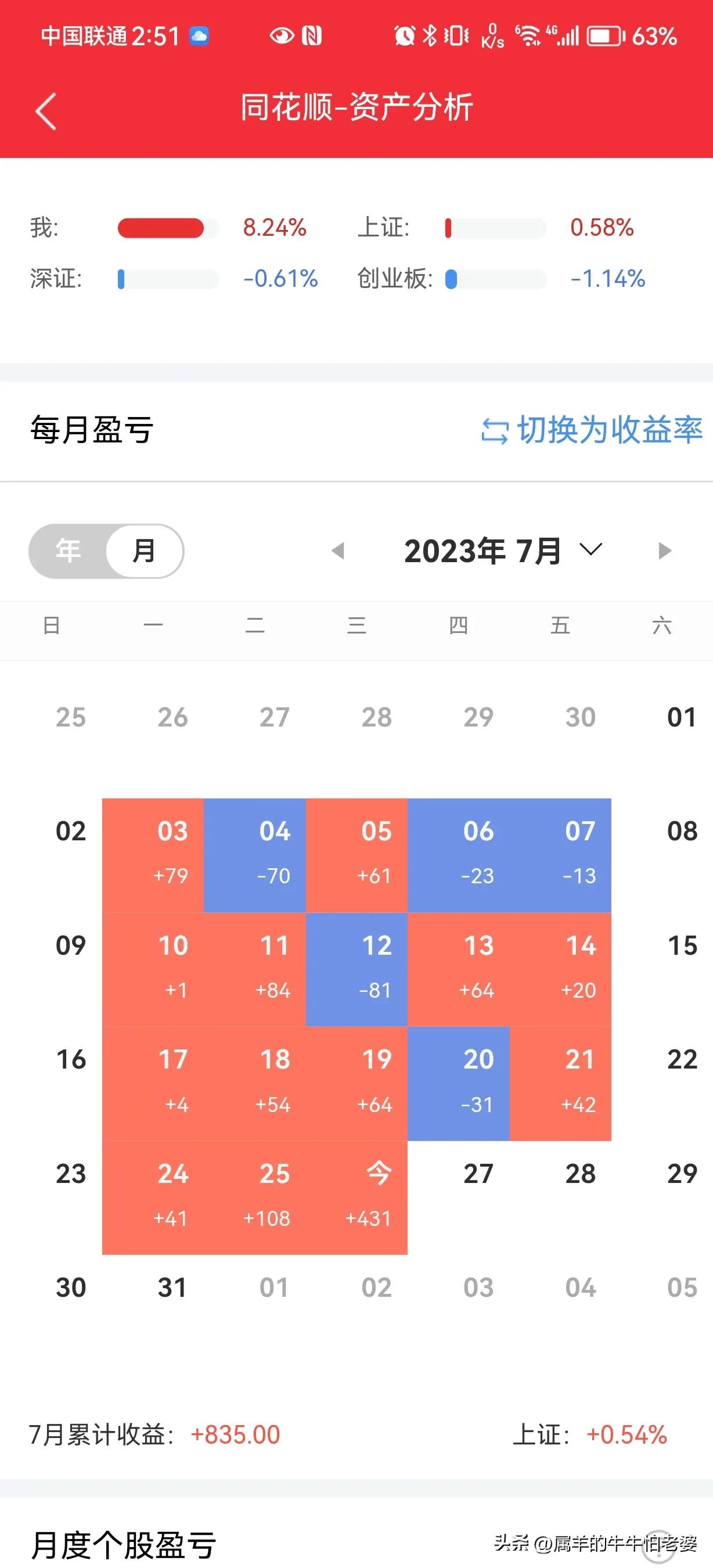The image size is (713, 1568).
Task: Open the 每月盈亏 section header
Action: pos(91,430)
